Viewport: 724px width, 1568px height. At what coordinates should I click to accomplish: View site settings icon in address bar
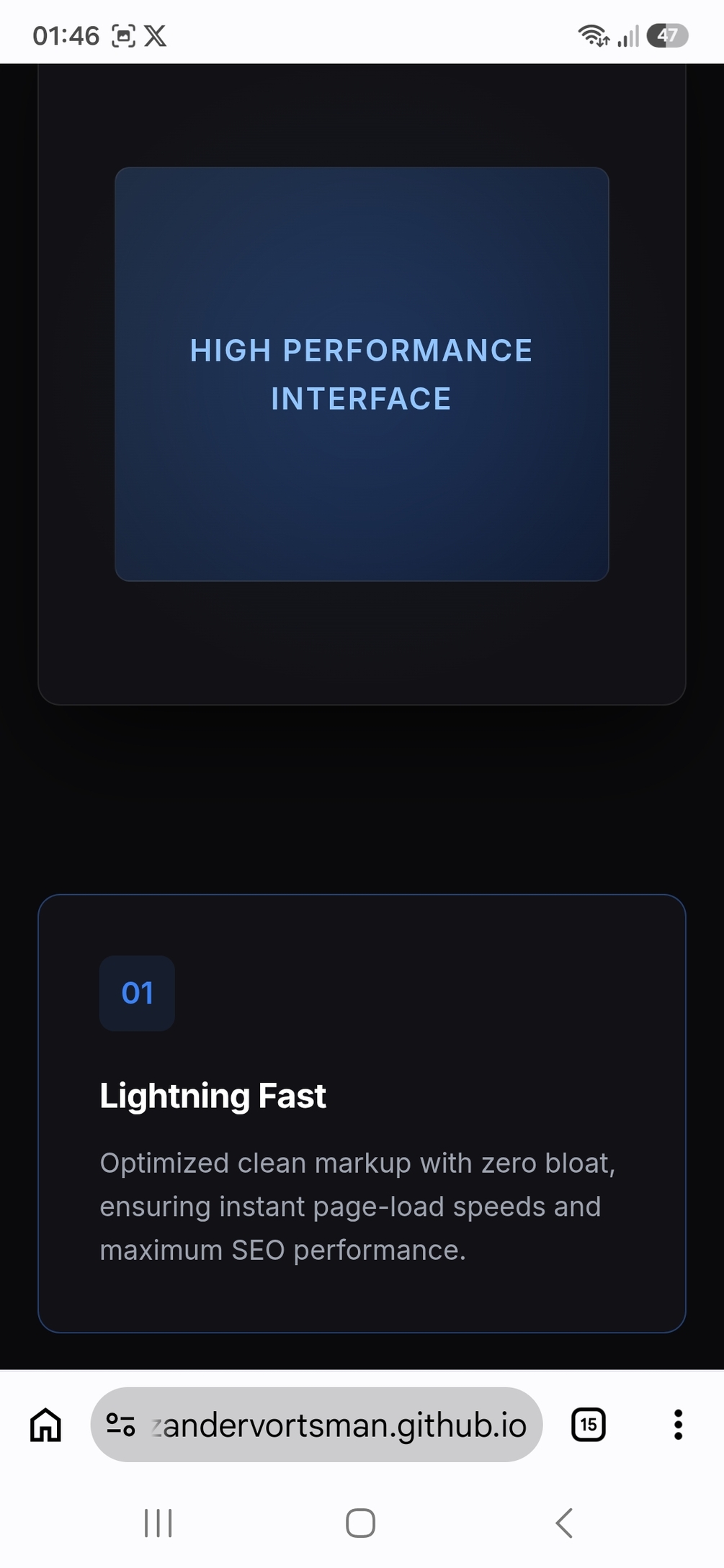coord(120,1425)
